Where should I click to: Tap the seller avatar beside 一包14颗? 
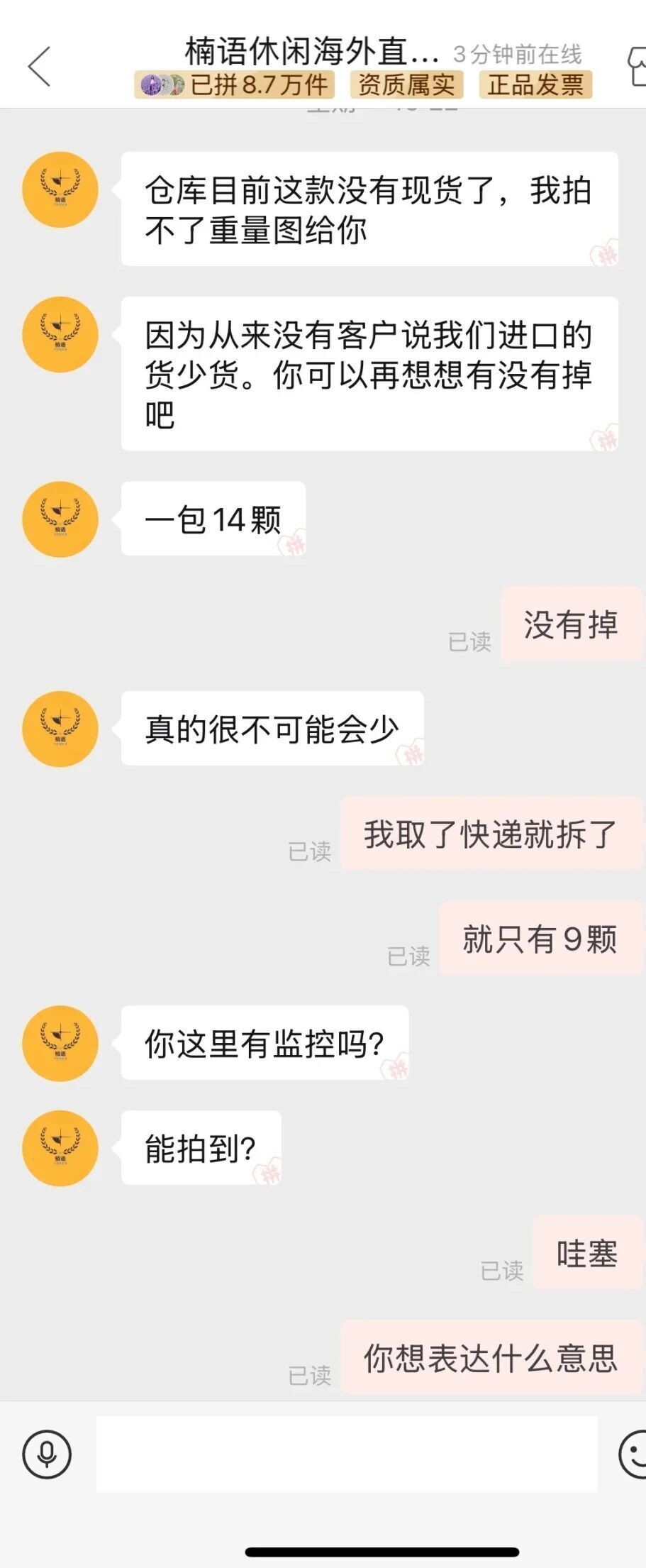[60, 519]
